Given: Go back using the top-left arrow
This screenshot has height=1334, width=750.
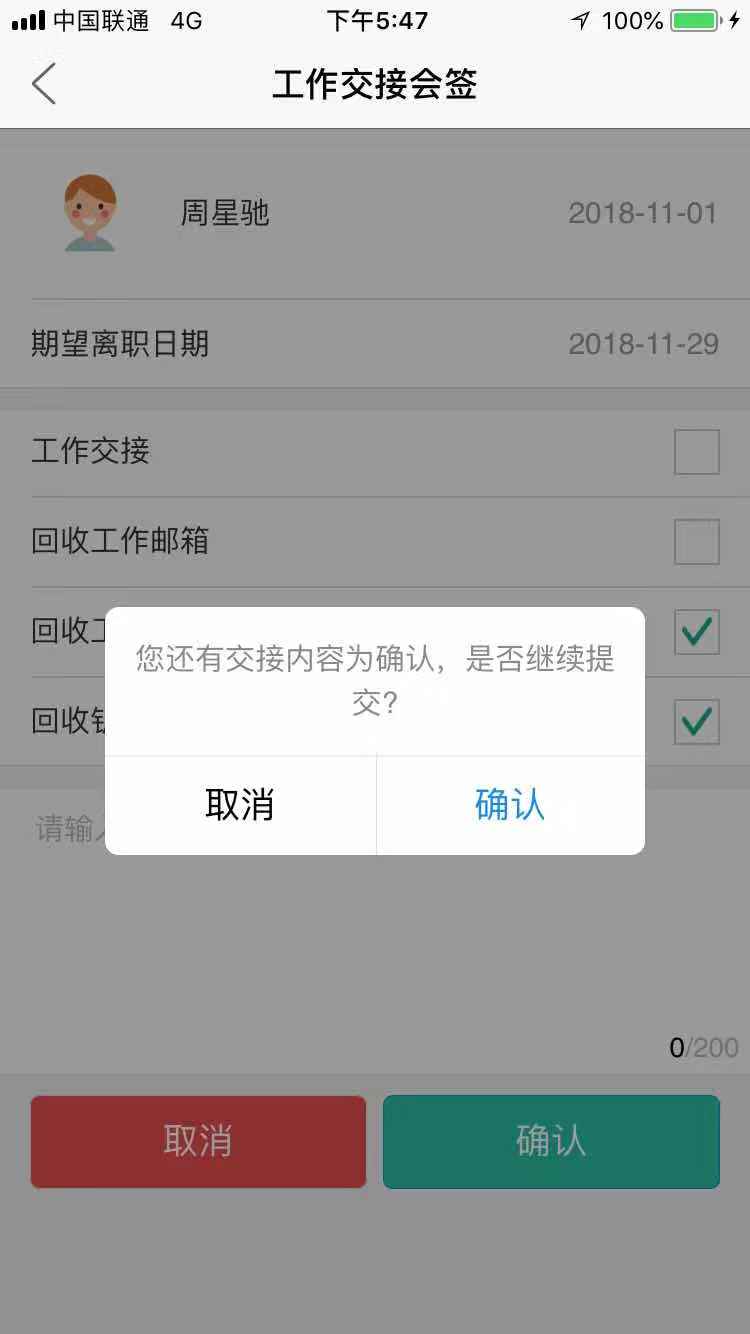Looking at the screenshot, I should point(44,84).
